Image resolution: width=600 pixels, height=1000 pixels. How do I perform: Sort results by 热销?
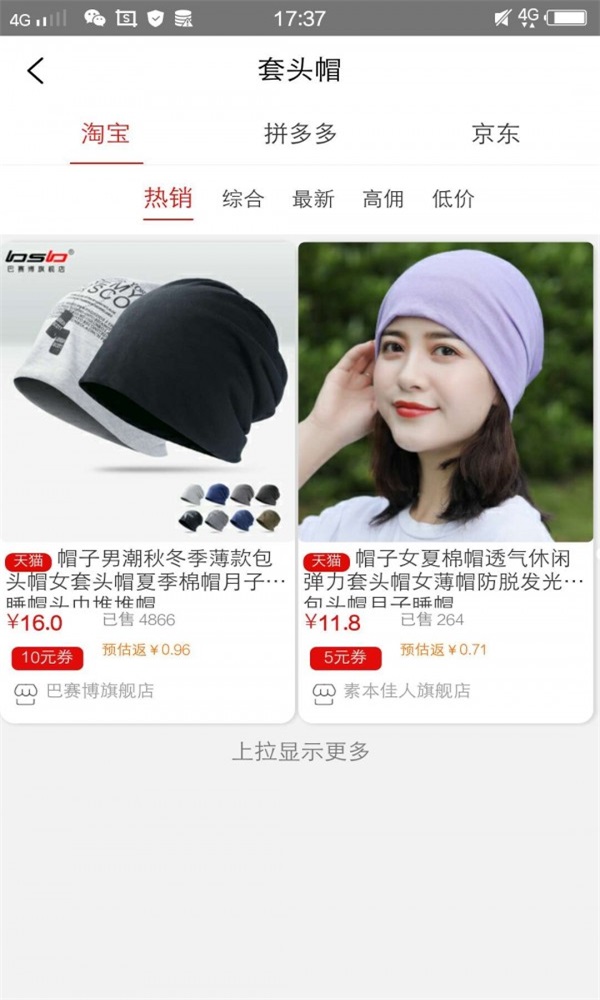167,198
